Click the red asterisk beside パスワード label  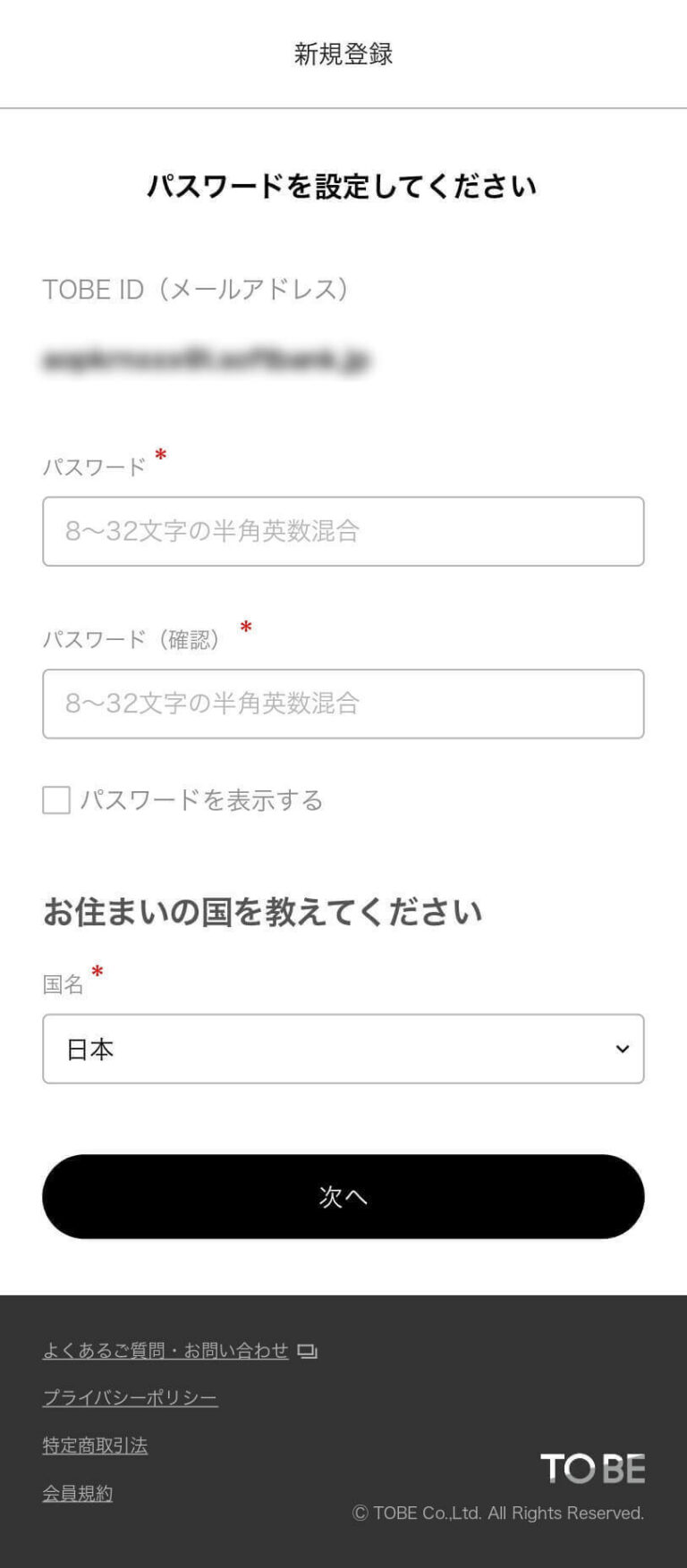[158, 456]
